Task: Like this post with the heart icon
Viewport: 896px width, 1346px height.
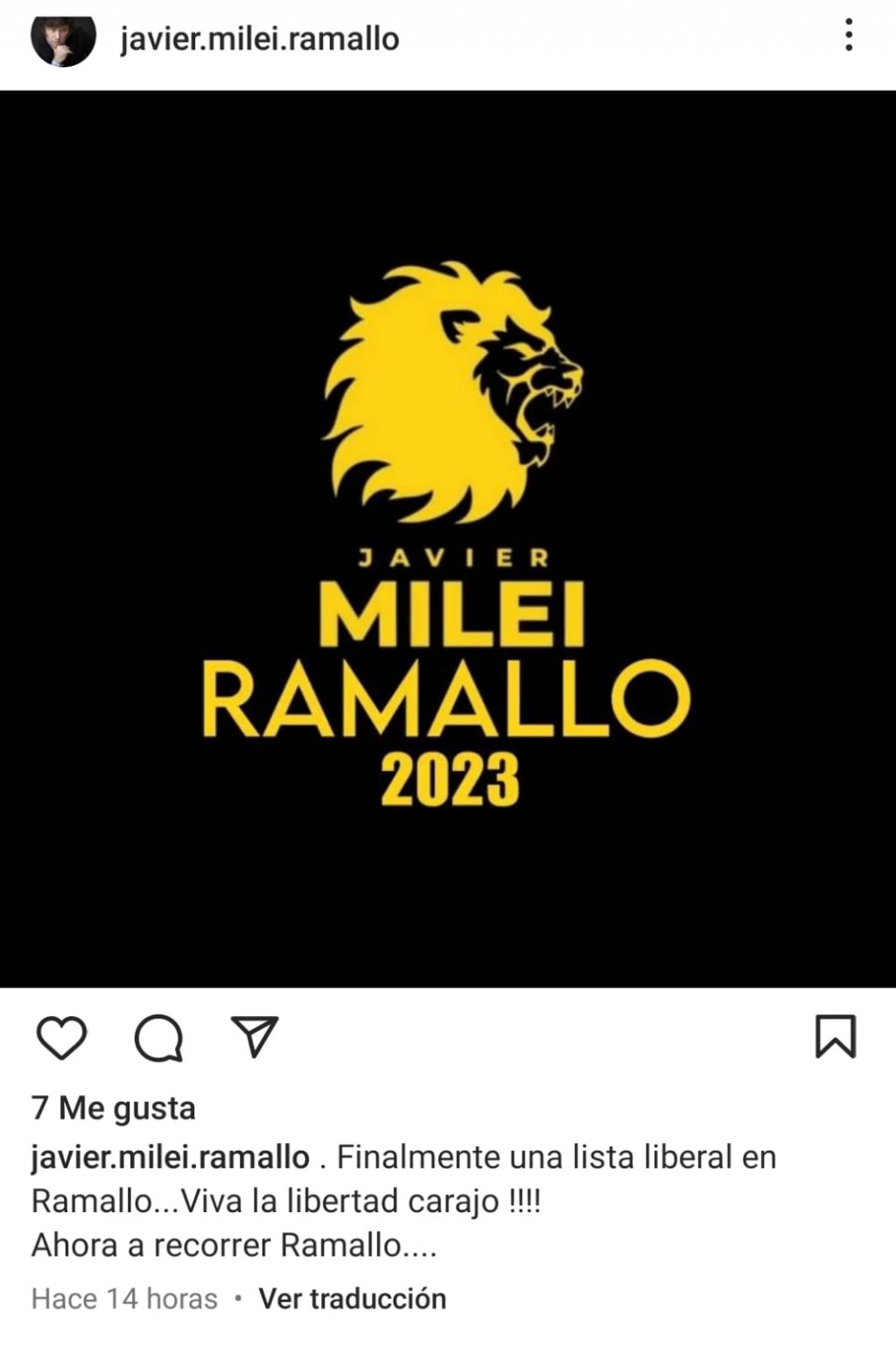Action: tap(62, 1038)
